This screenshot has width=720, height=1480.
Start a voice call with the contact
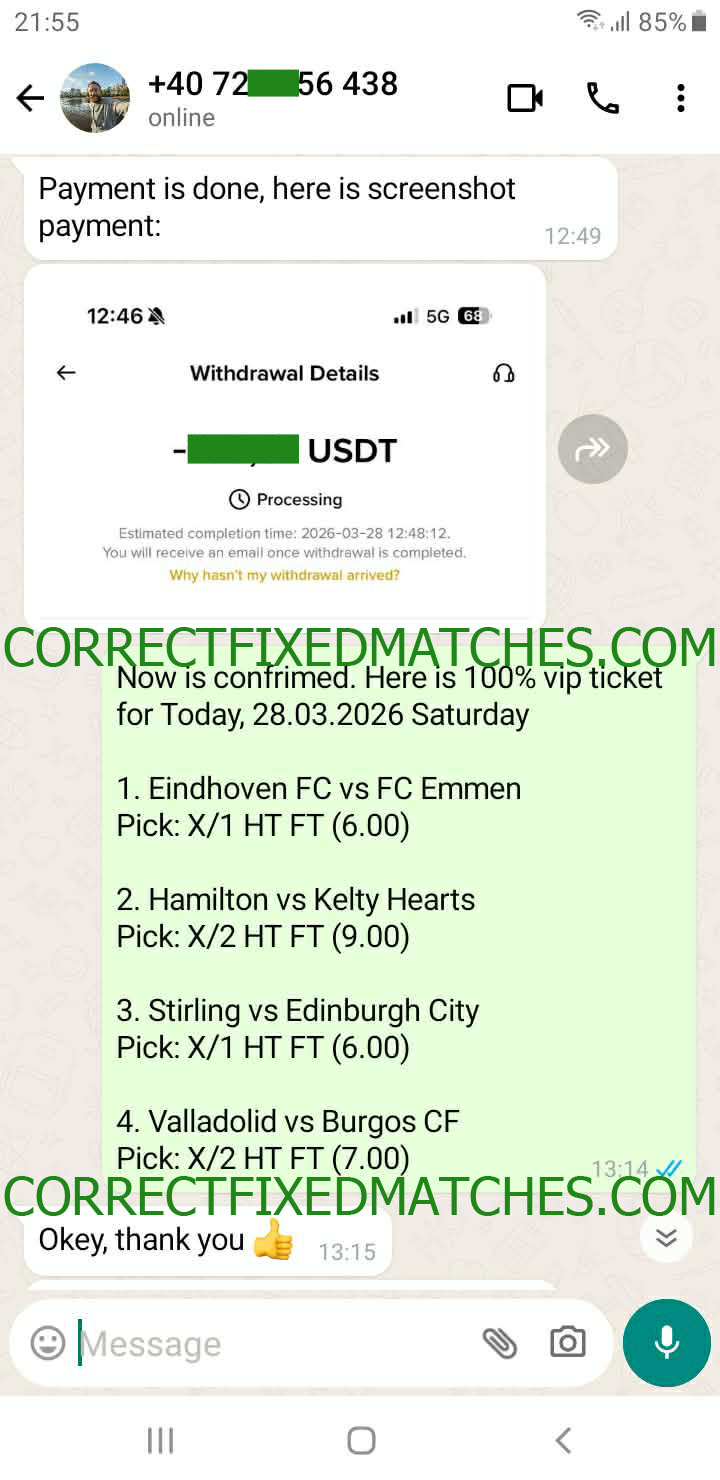pyautogui.click(x=601, y=98)
